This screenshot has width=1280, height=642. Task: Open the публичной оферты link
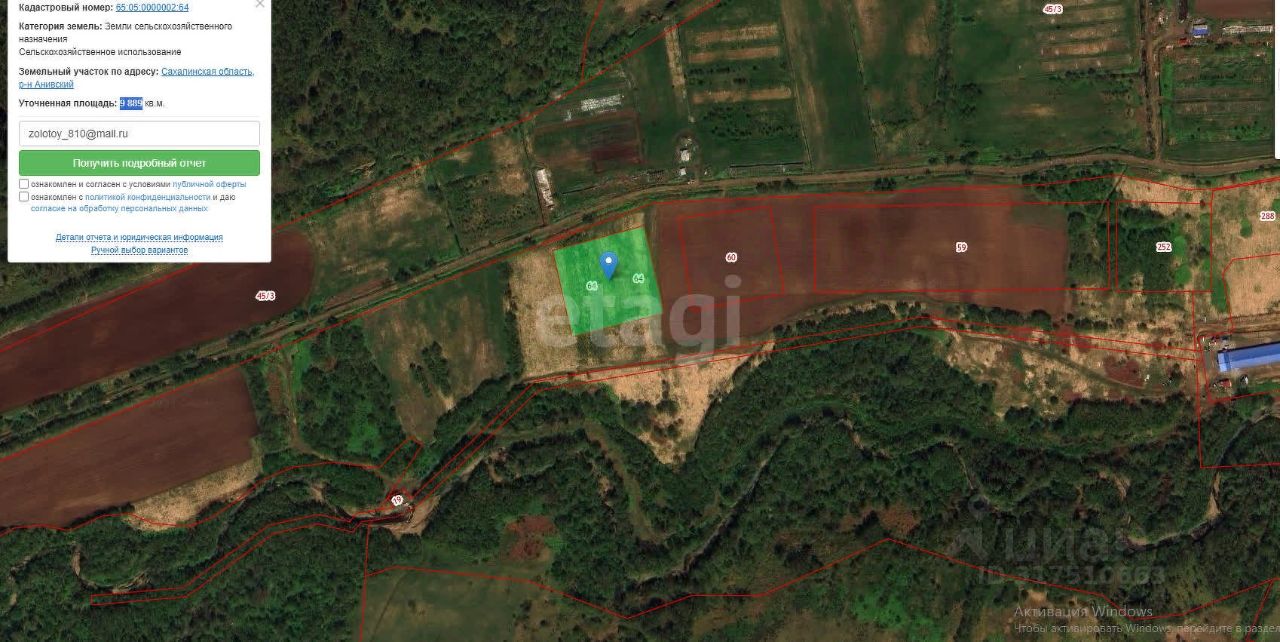(x=209, y=184)
